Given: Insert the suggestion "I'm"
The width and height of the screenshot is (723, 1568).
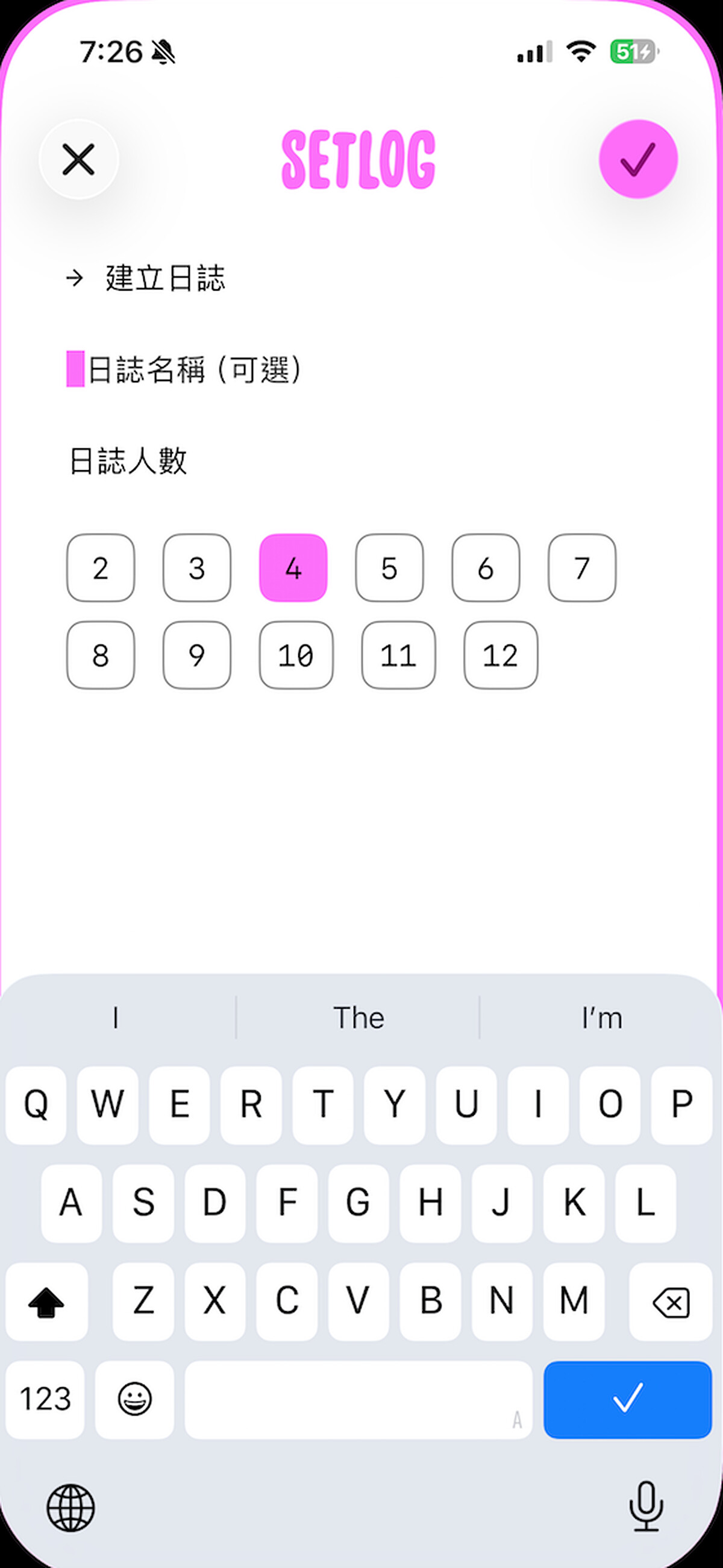Looking at the screenshot, I should (x=600, y=1016).
